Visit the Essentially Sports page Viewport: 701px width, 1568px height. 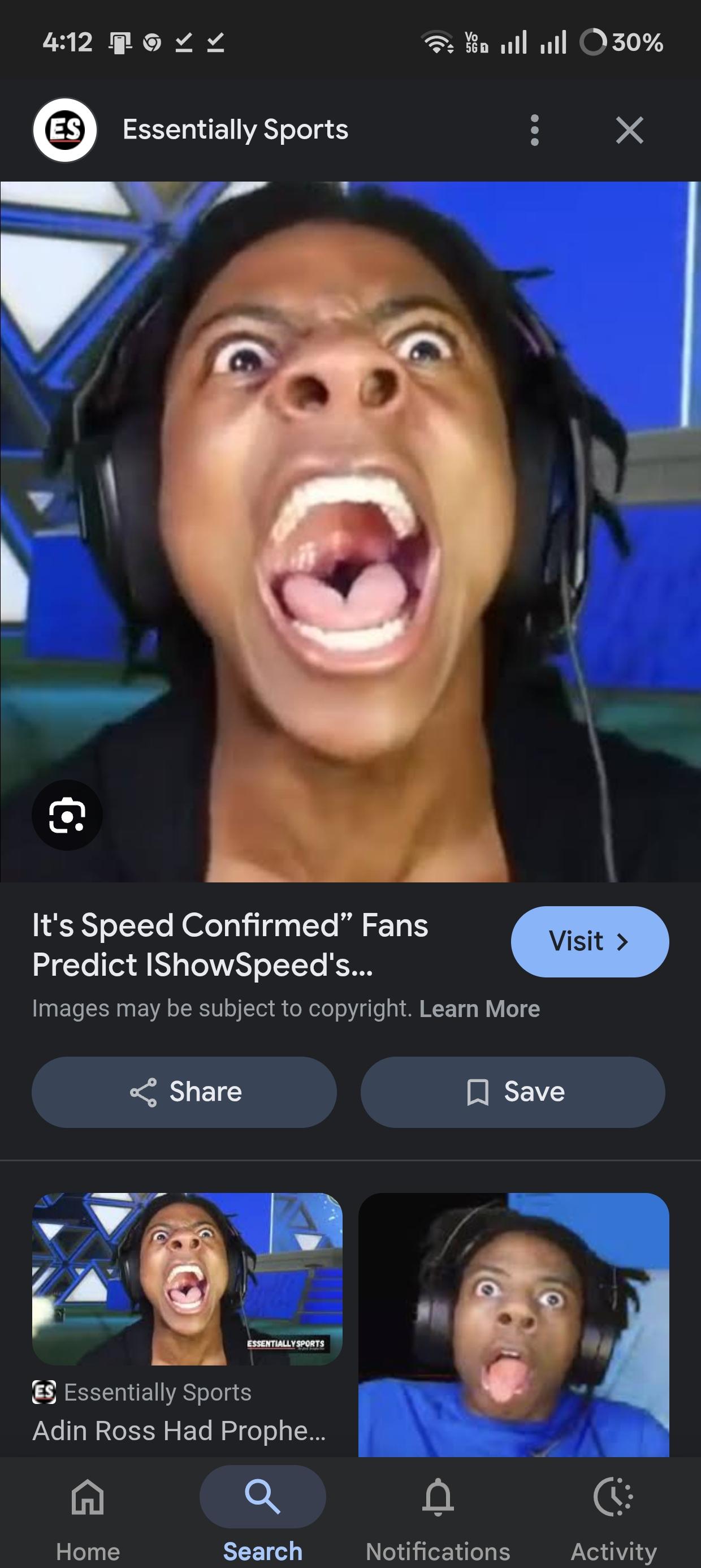(589, 941)
